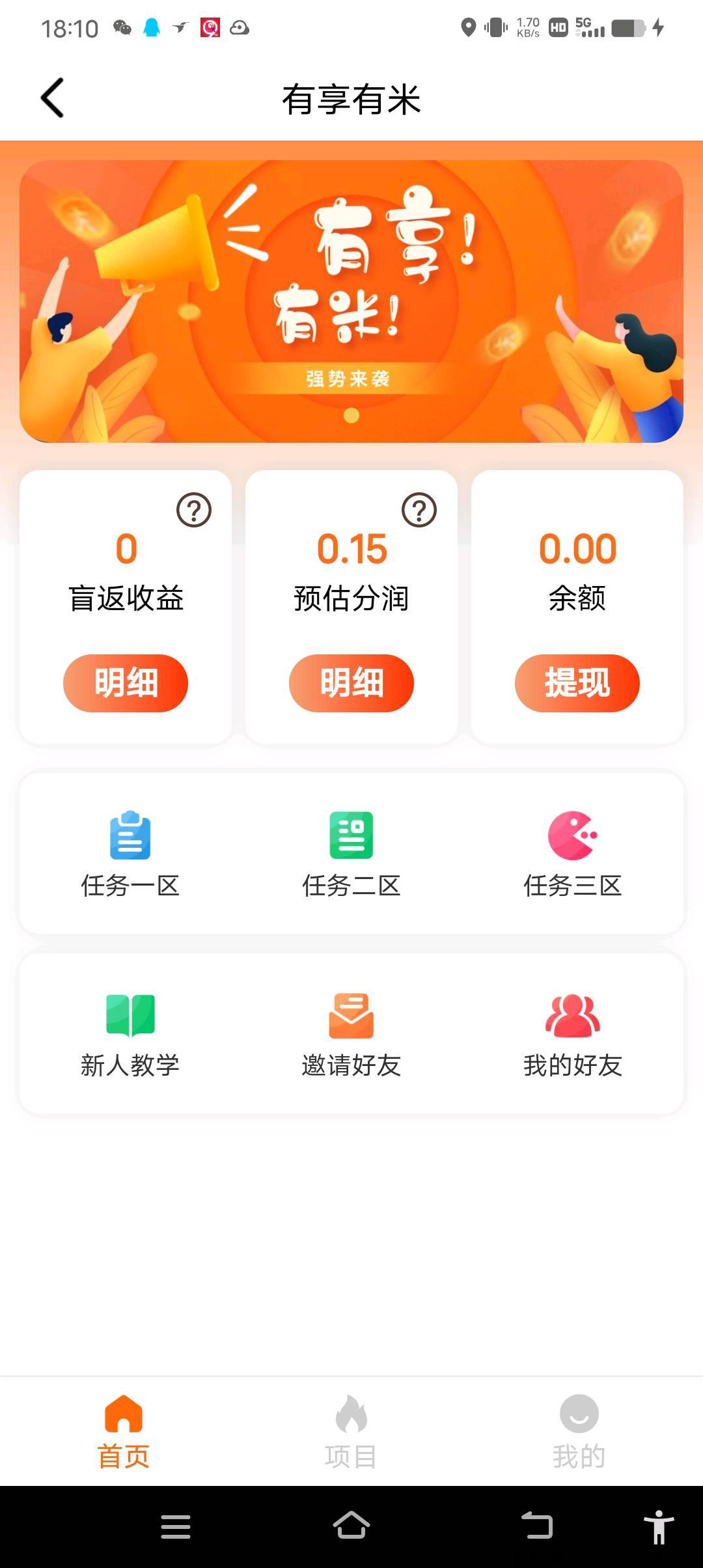703x1568 pixels.
Task: View 明细 for 盲返收益
Action: [126, 683]
